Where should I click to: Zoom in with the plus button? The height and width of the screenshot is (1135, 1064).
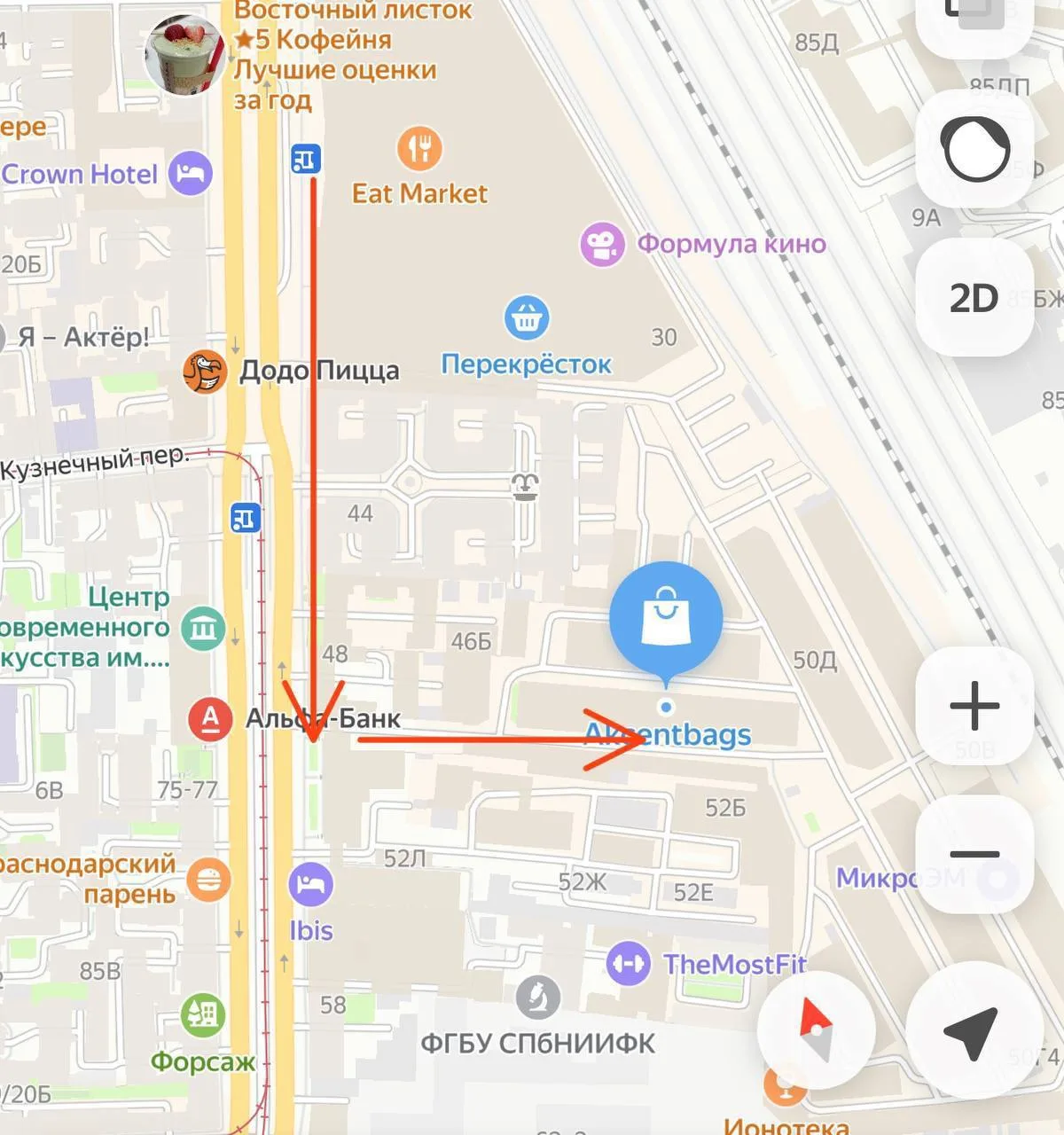pos(974,707)
